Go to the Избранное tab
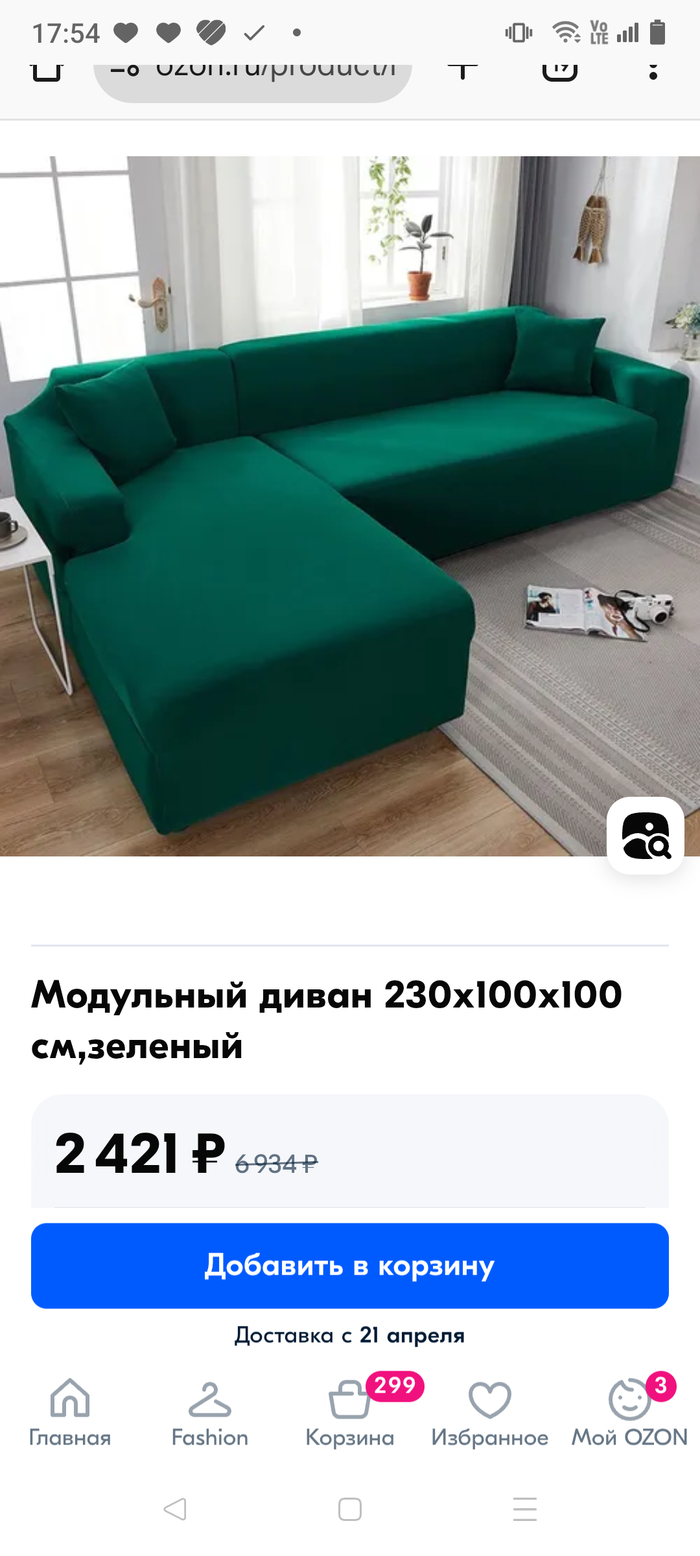 click(489, 1413)
